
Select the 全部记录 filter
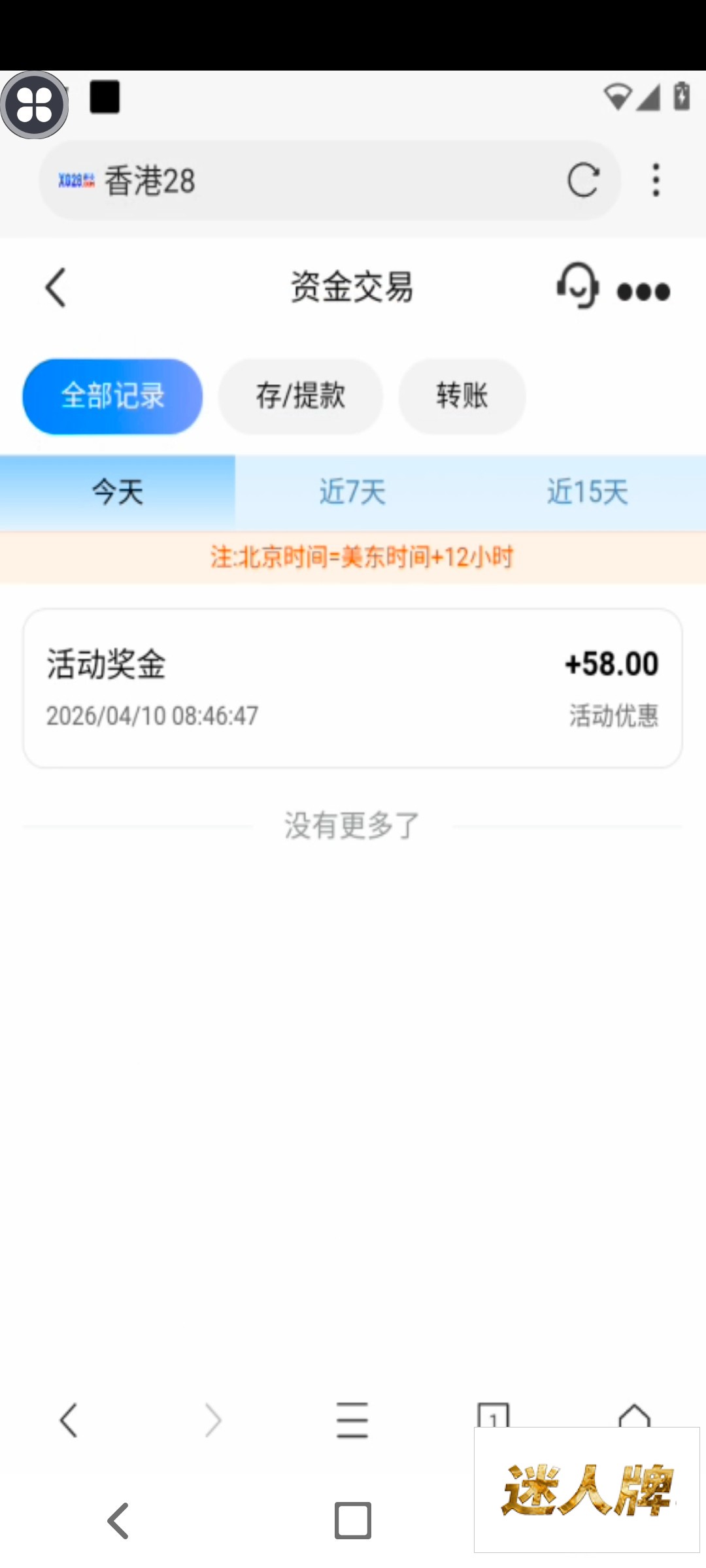(x=112, y=397)
